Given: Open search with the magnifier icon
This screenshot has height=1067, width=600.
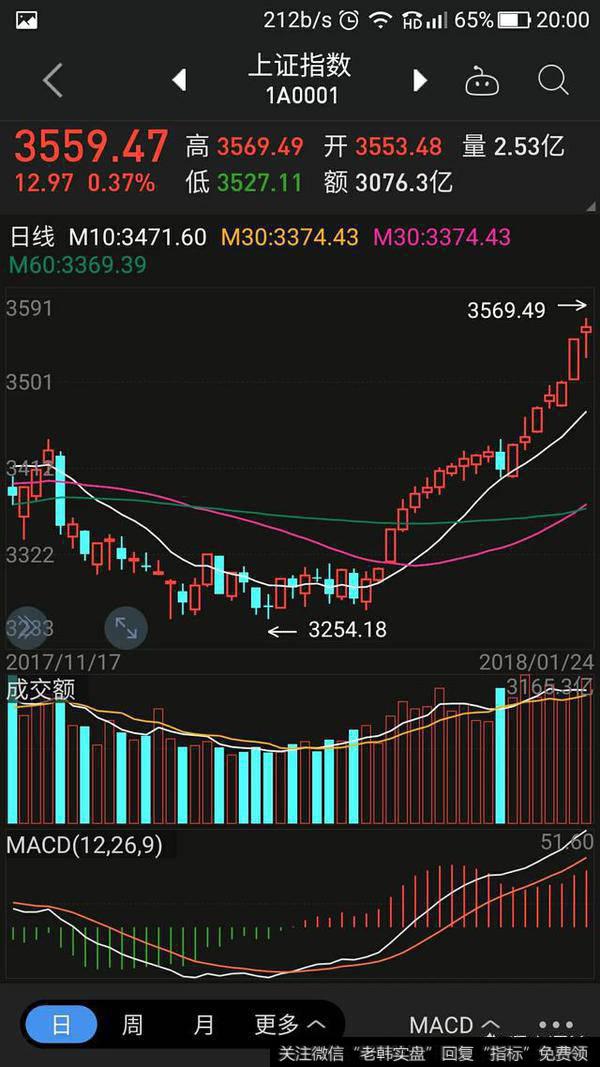Looking at the screenshot, I should [x=553, y=80].
